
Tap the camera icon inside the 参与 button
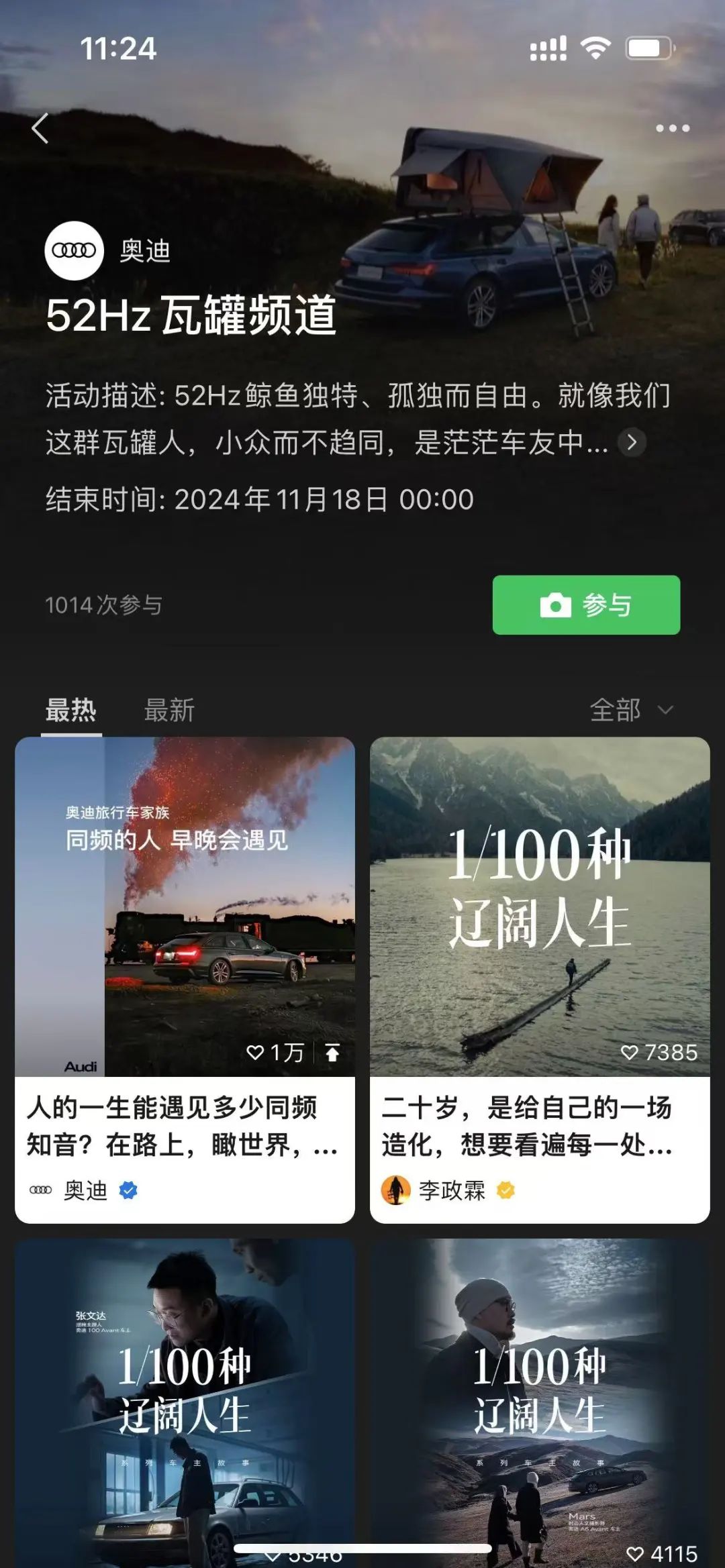click(554, 605)
